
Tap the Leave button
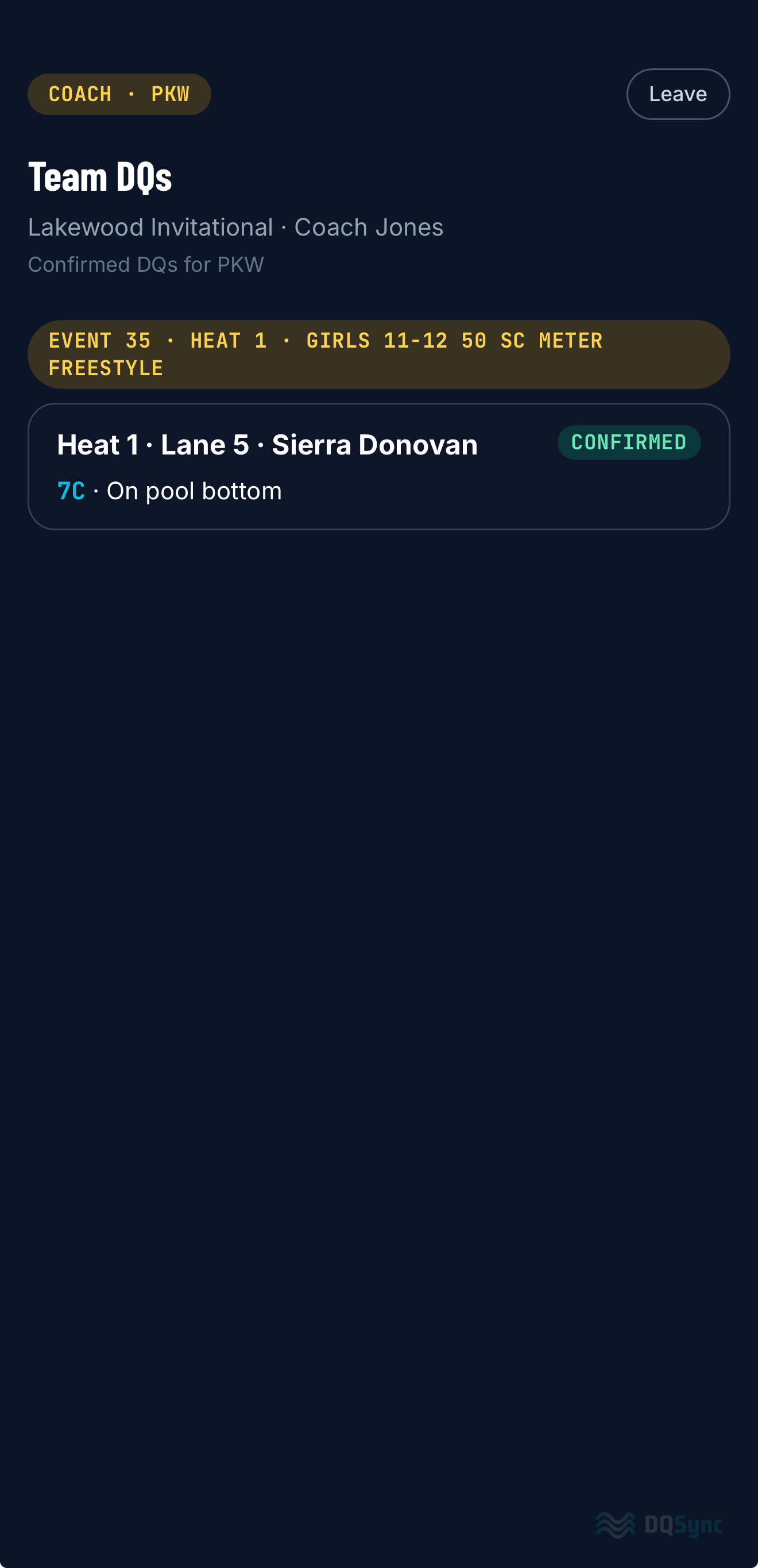(678, 94)
